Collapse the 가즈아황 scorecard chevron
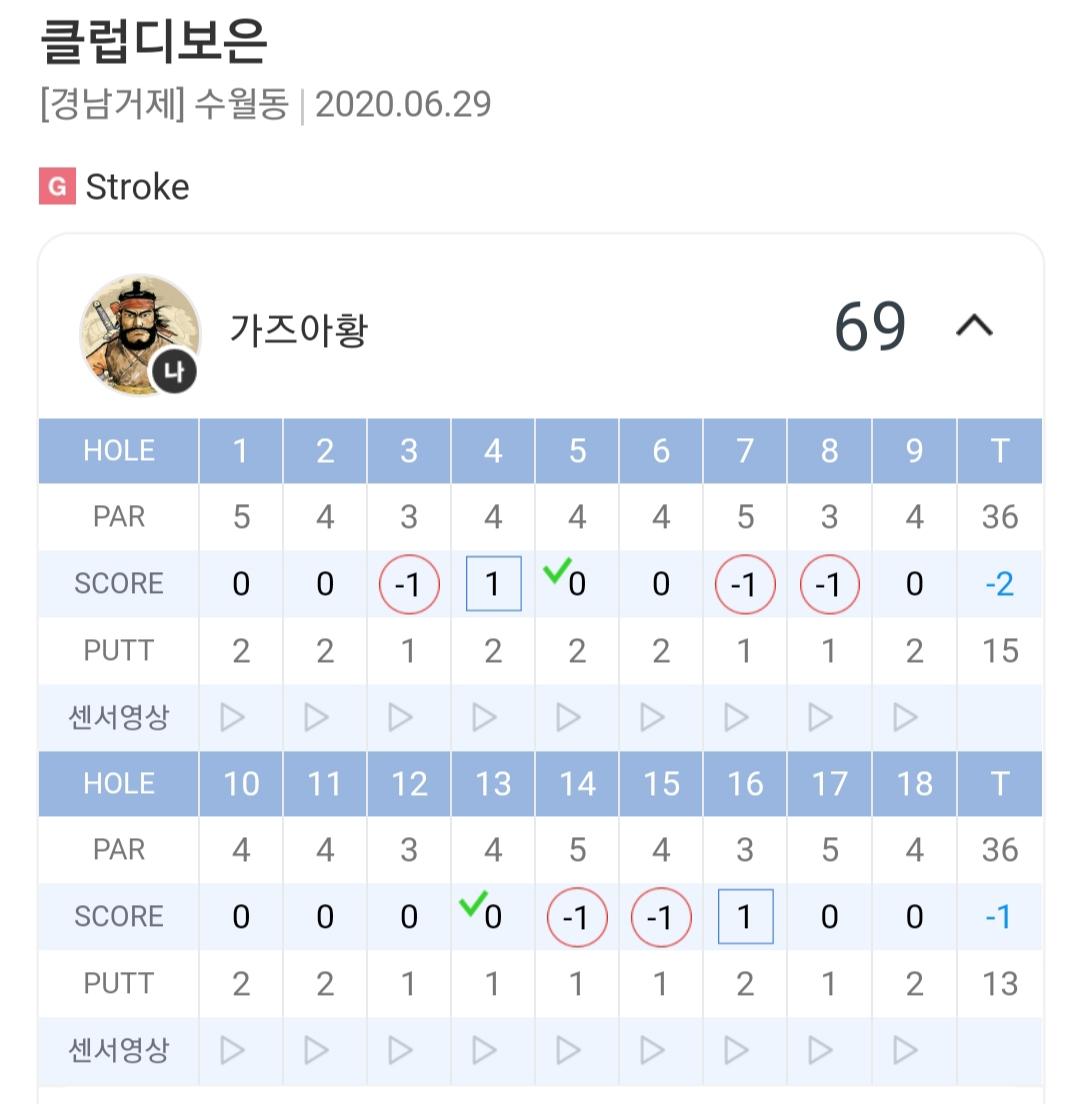1080x1104 pixels. tap(974, 326)
